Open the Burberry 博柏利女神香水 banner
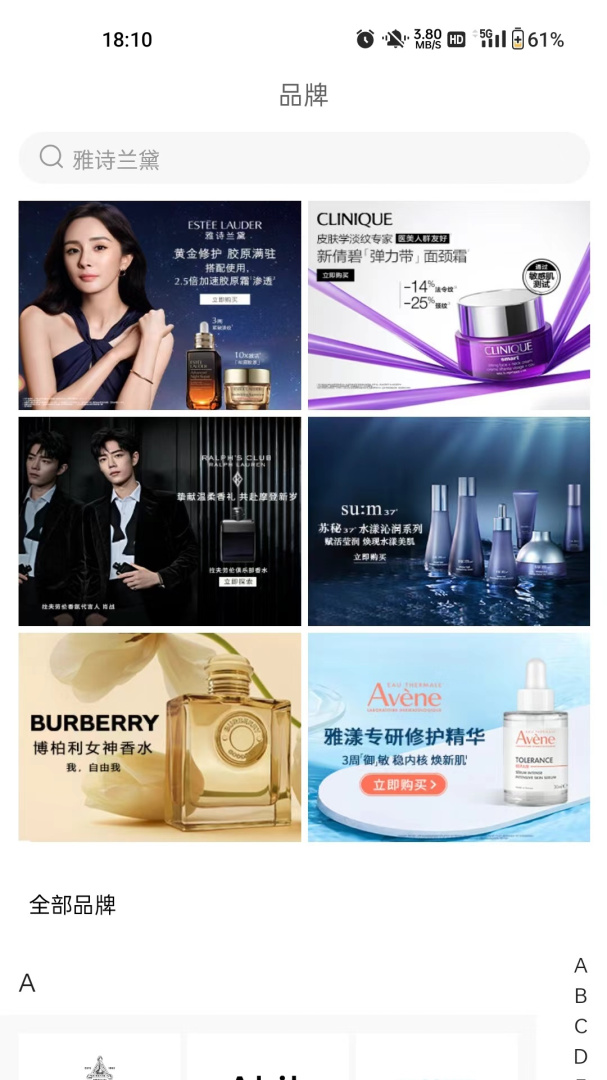This screenshot has width=607, height=1080. [x=160, y=737]
